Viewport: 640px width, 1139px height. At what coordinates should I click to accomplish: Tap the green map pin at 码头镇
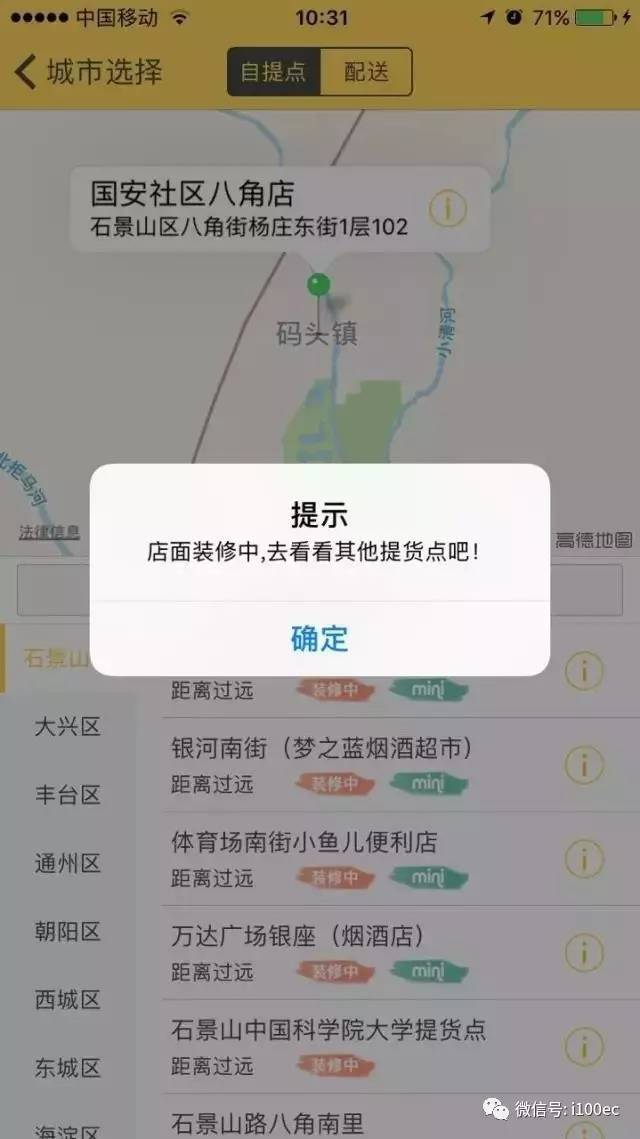[x=317, y=285]
